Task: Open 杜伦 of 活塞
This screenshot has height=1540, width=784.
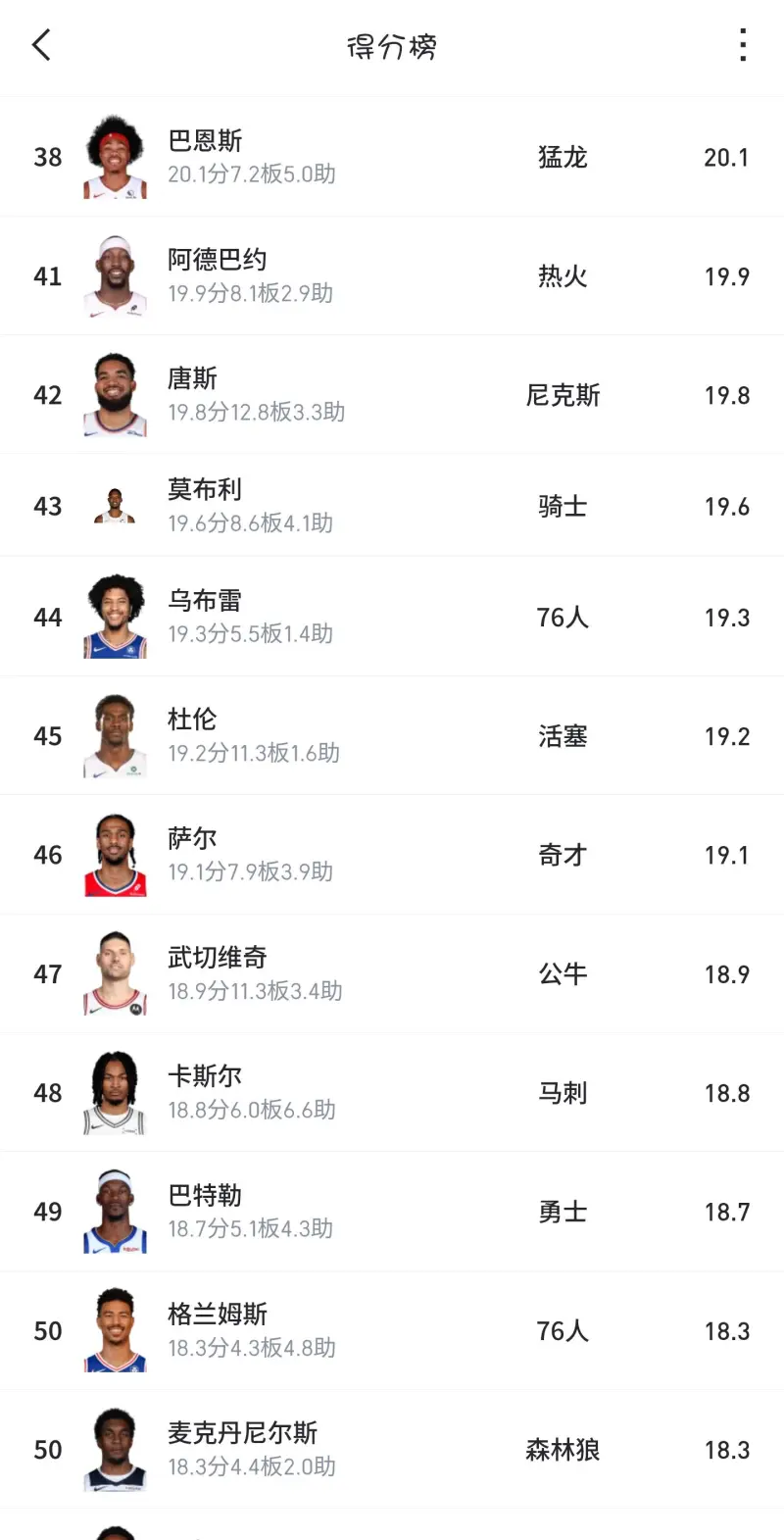Action: pos(392,736)
